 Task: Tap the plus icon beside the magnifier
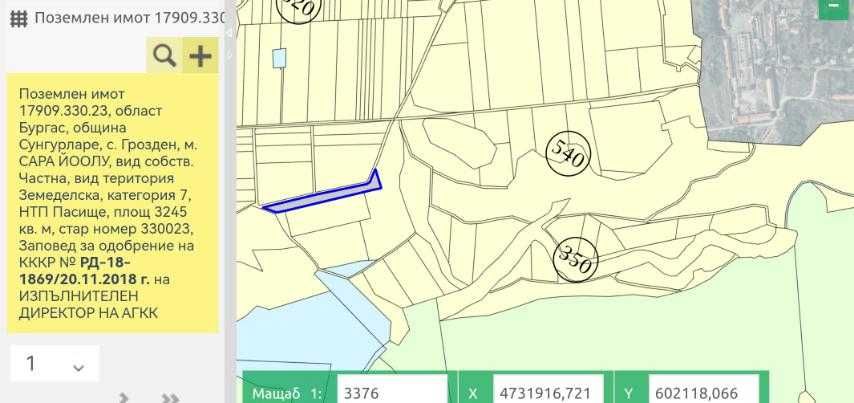pos(201,56)
